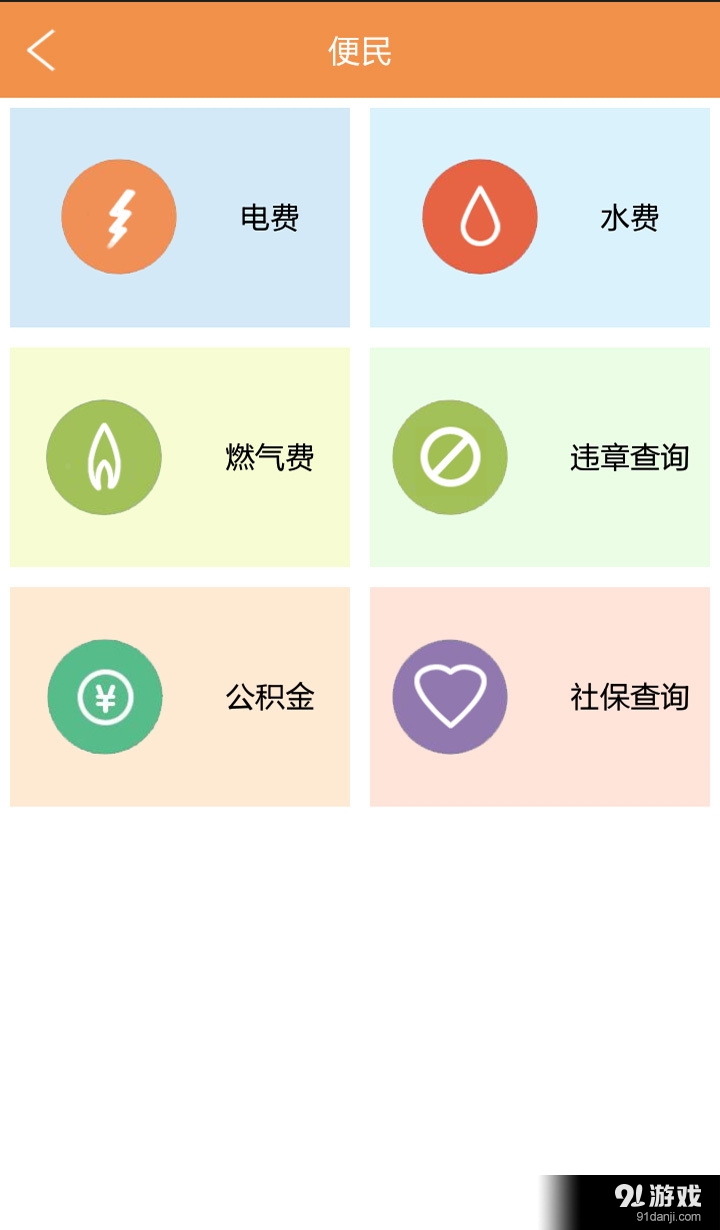Click the 社保查询 label text
This screenshot has height=1230, width=720.
point(628,696)
